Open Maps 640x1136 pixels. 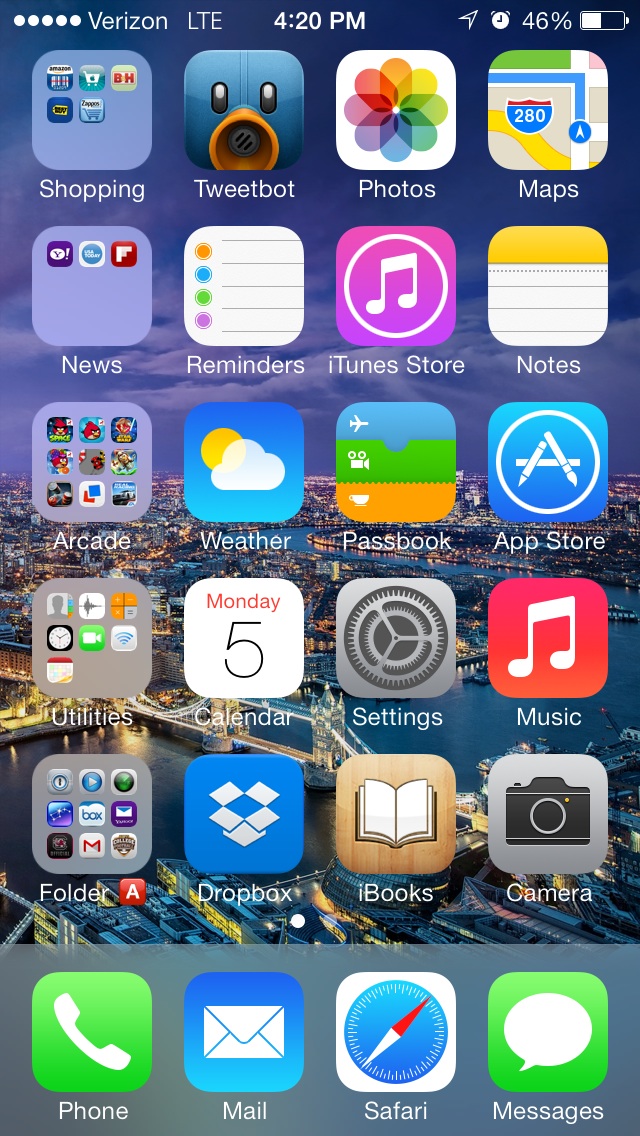pyautogui.click(x=548, y=110)
